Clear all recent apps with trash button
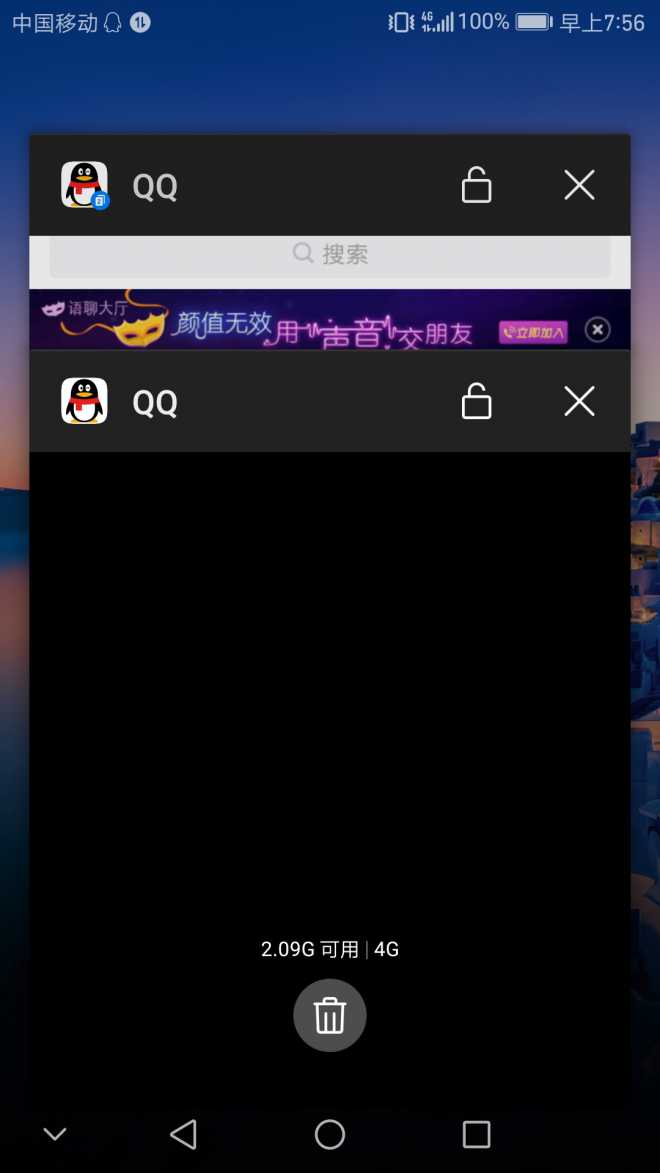The height and width of the screenshot is (1173, 660). click(x=330, y=1015)
